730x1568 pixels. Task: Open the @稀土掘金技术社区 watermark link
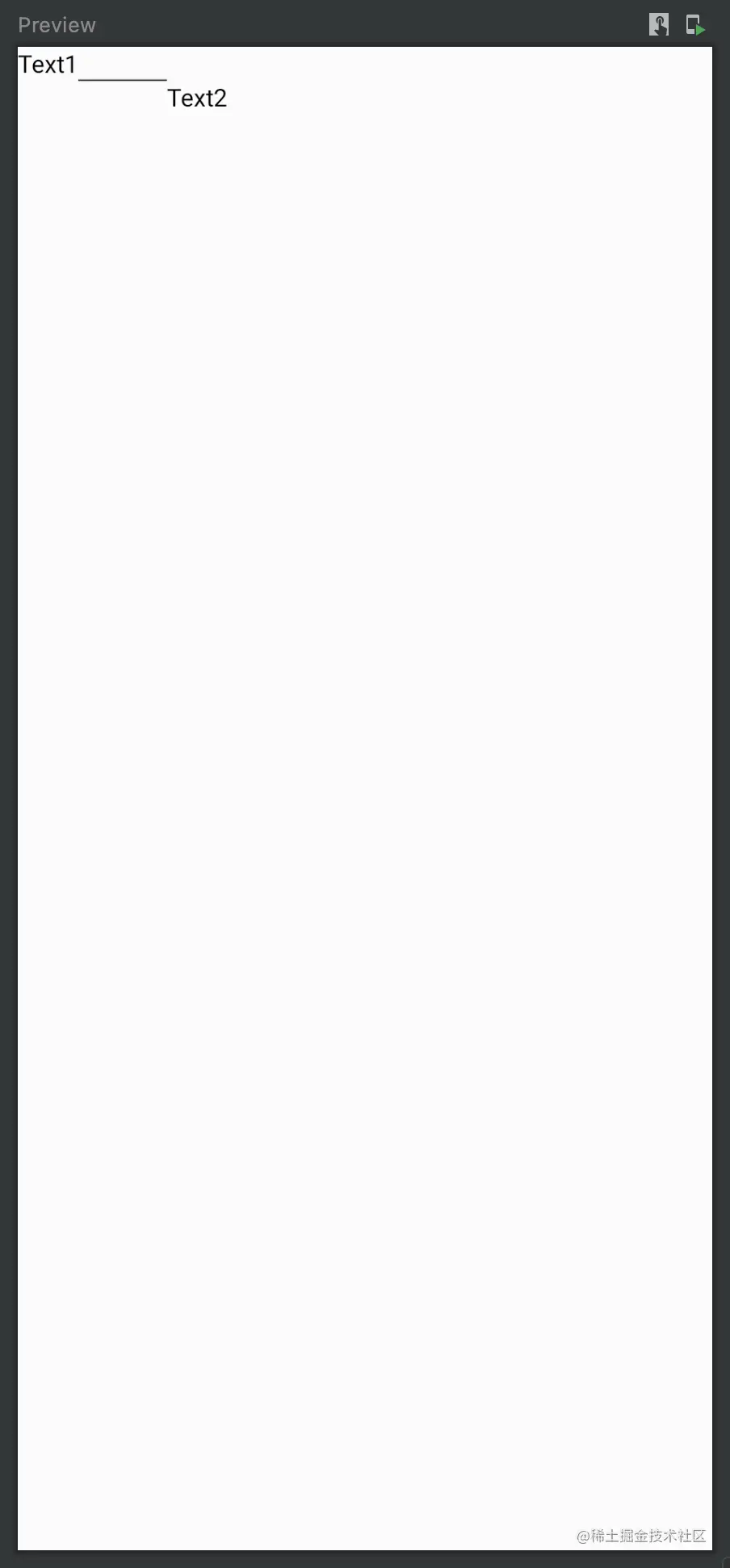640,1537
